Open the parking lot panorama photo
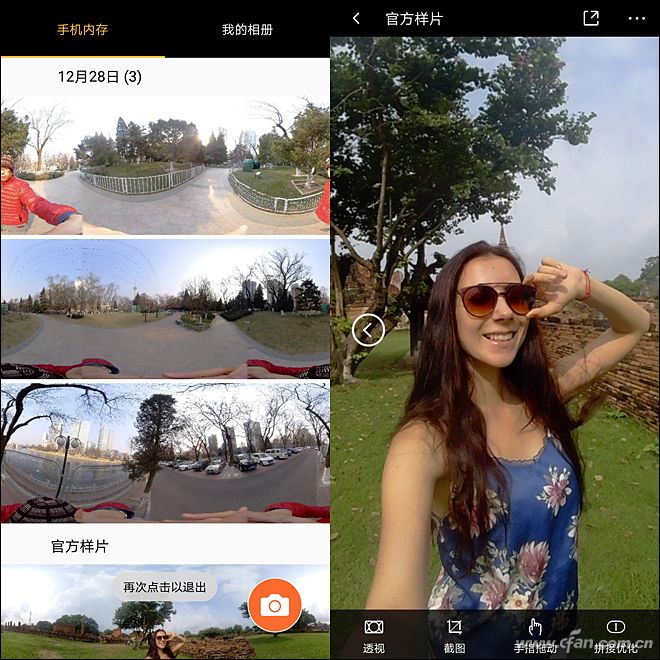Screen dimensions: 660x660 tap(165, 451)
